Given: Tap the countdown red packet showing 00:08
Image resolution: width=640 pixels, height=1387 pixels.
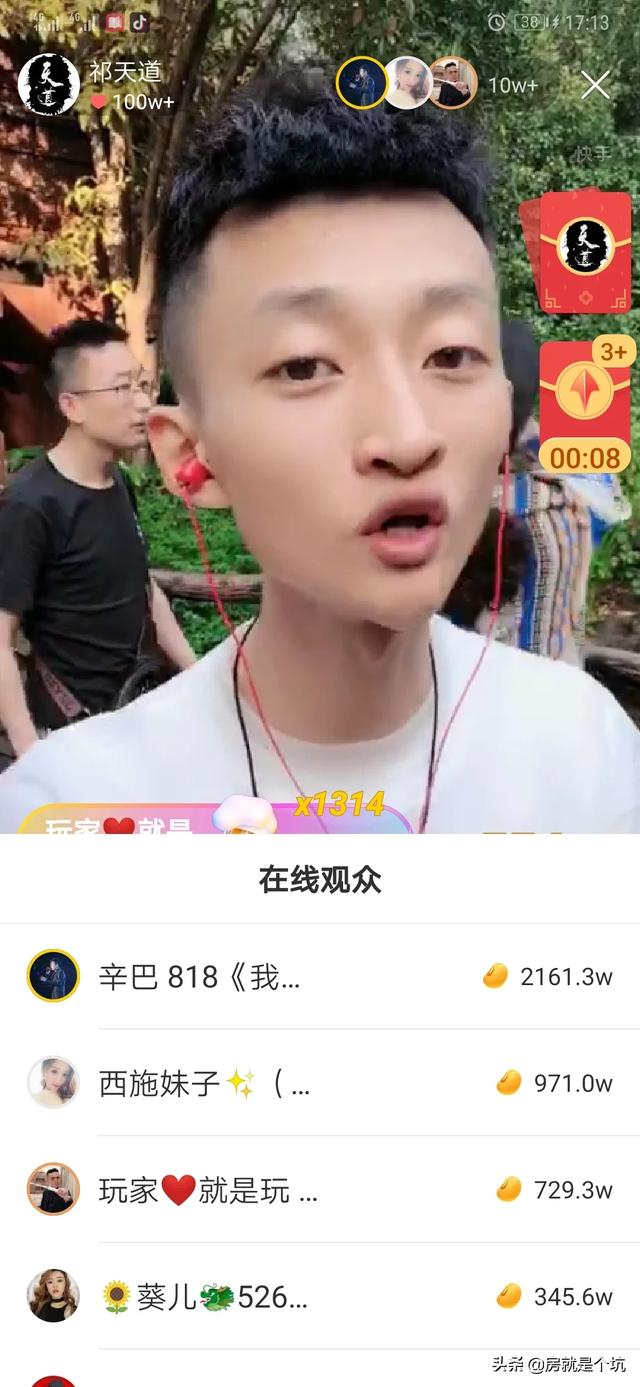Looking at the screenshot, I should [x=584, y=407].
